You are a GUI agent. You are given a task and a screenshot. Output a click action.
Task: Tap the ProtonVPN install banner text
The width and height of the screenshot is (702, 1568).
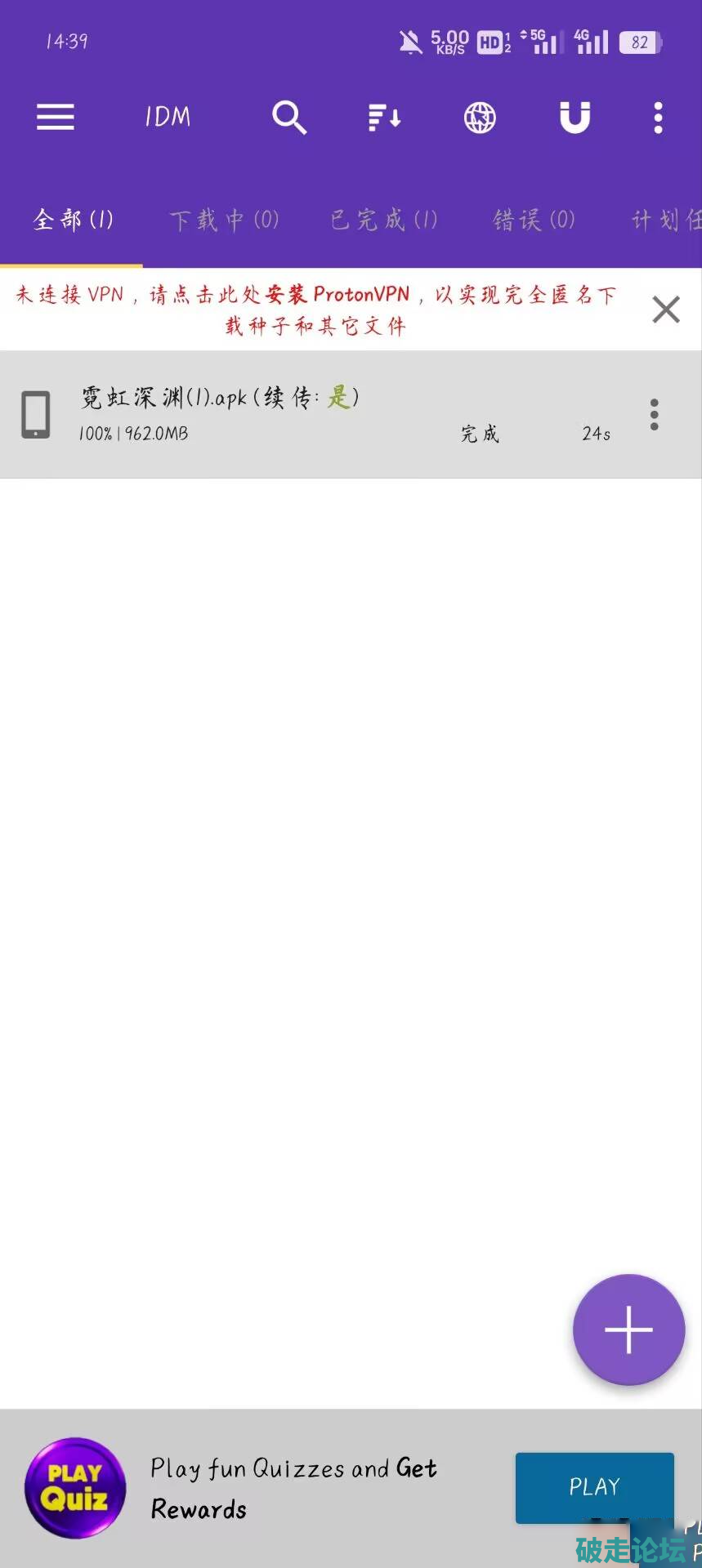click(x=315, y=310)
